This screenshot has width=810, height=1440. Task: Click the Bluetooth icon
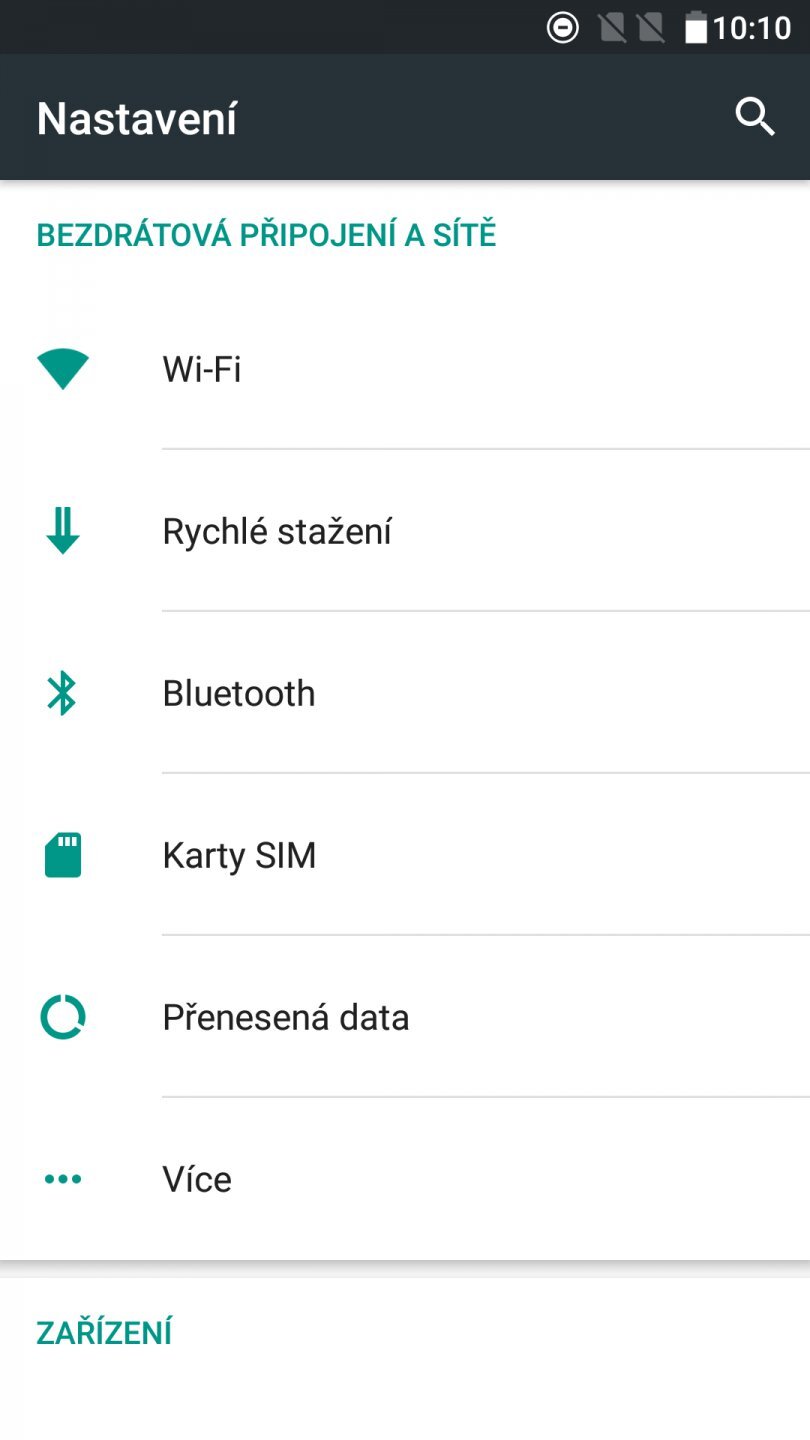[x=62, y=693]
